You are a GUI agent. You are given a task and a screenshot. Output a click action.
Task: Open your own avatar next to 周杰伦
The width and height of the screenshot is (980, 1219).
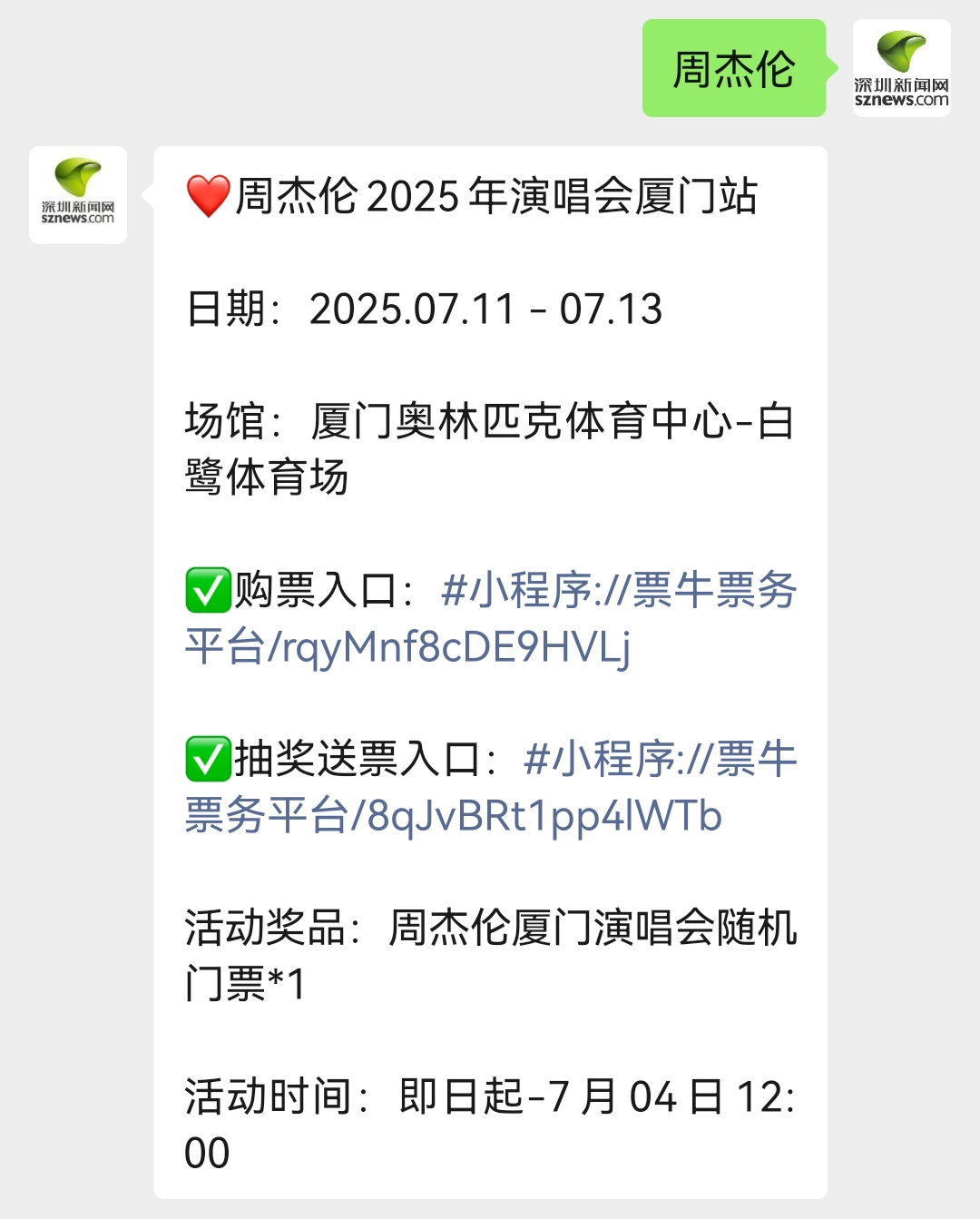click(901, 68)
